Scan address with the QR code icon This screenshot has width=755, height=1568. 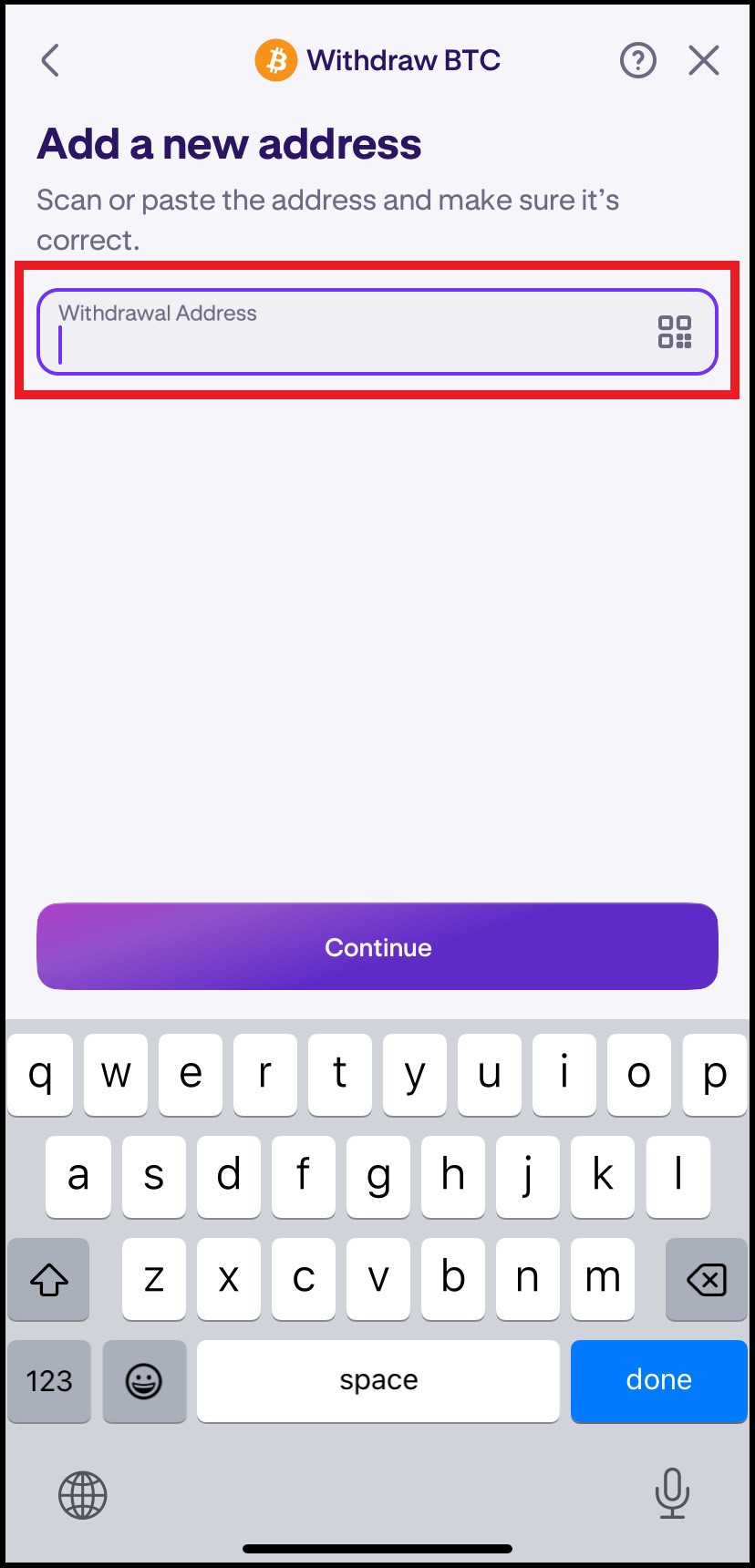pyautogui.click(x=675, y=332)
